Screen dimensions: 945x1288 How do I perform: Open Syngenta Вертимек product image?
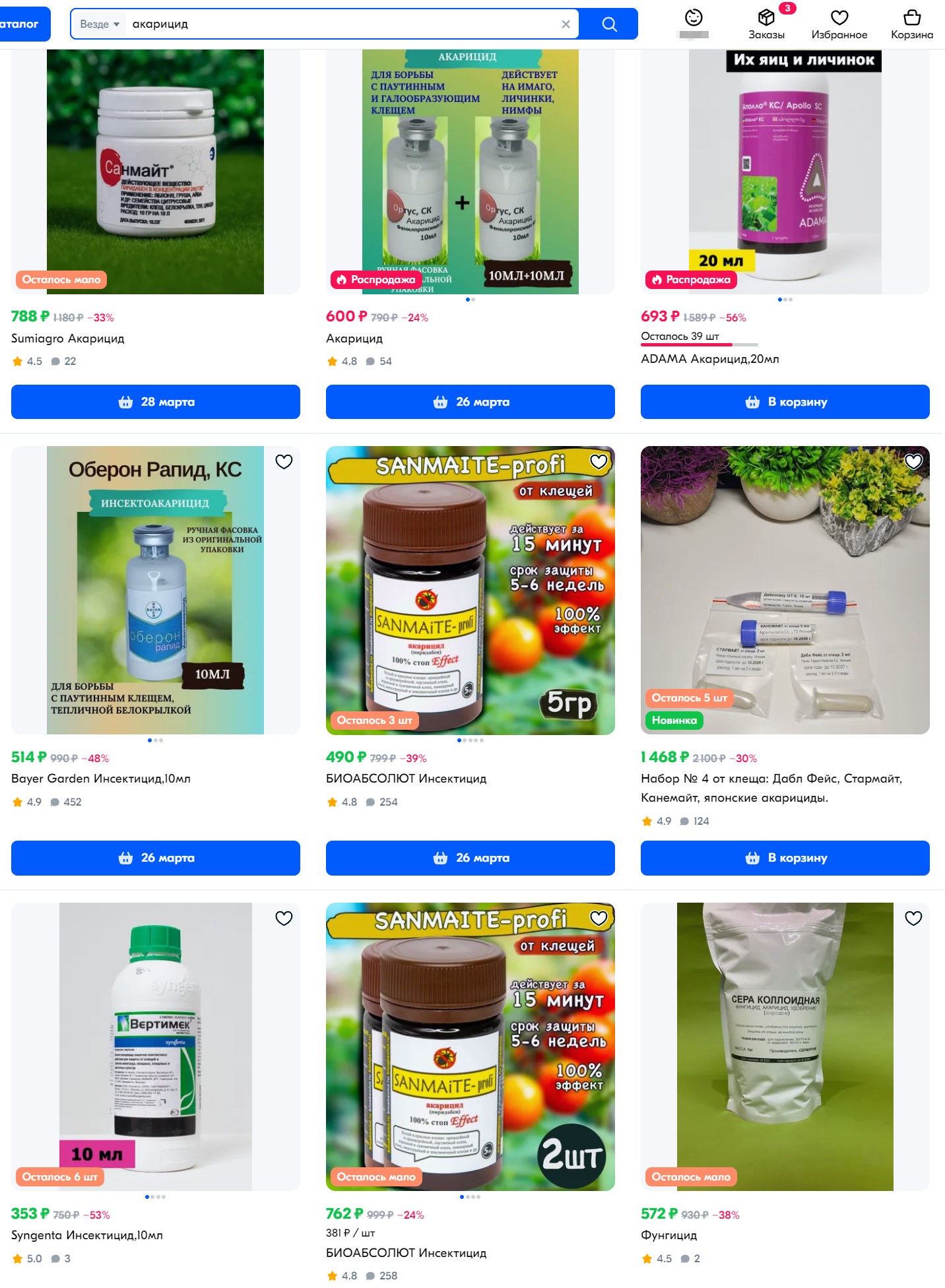pyautogui.click(x=155, y=1046)
